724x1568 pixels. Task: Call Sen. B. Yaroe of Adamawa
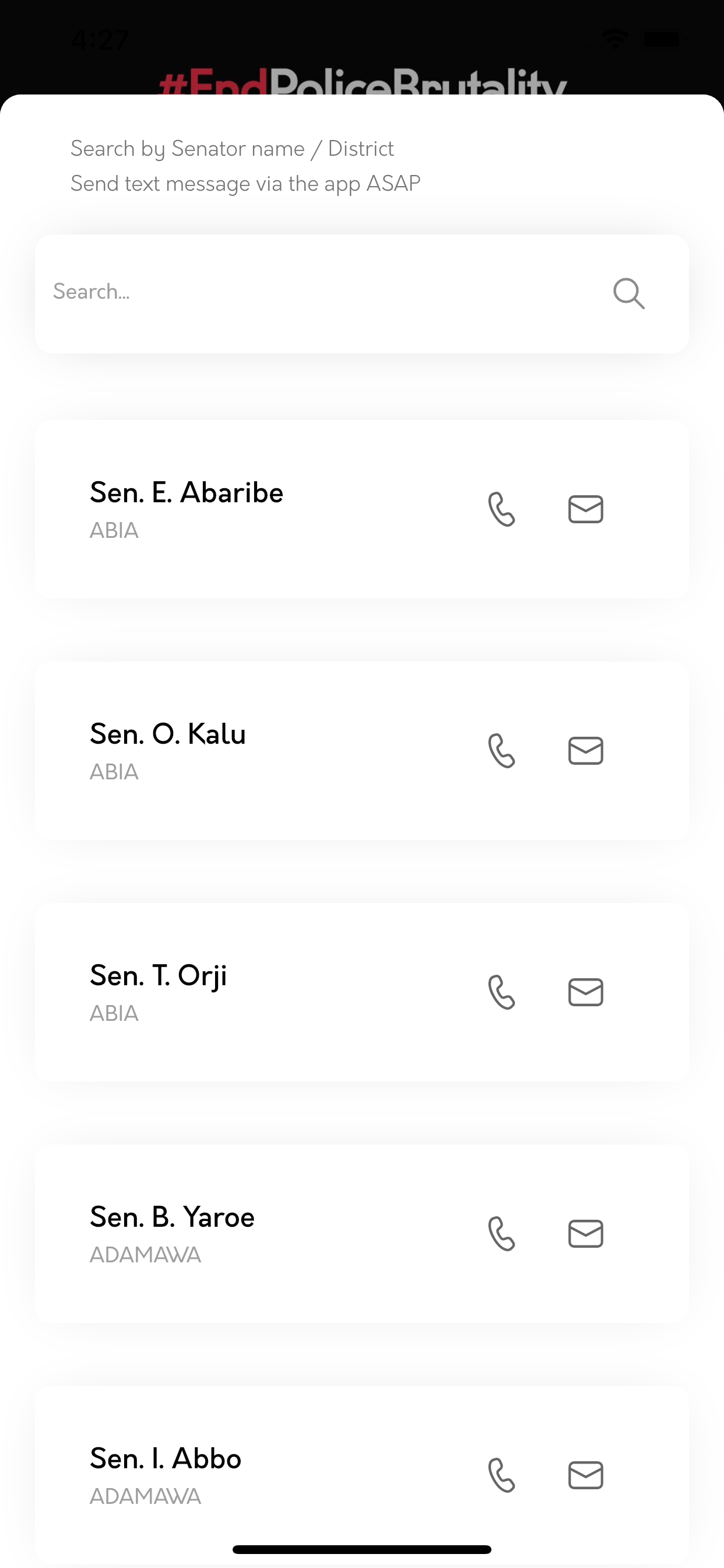pos(502,1233)
